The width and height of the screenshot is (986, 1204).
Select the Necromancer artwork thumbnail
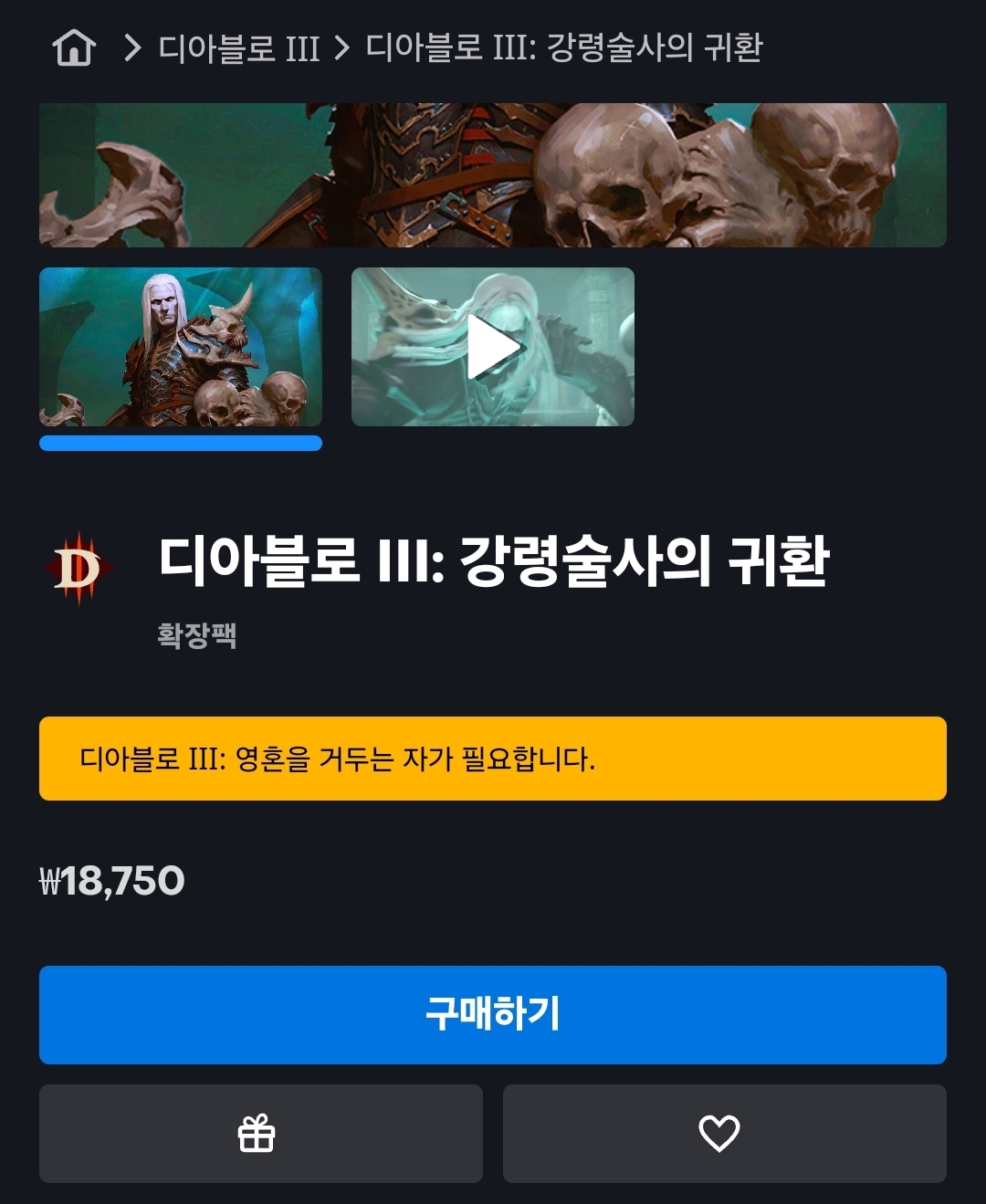(x=181, y=347)
